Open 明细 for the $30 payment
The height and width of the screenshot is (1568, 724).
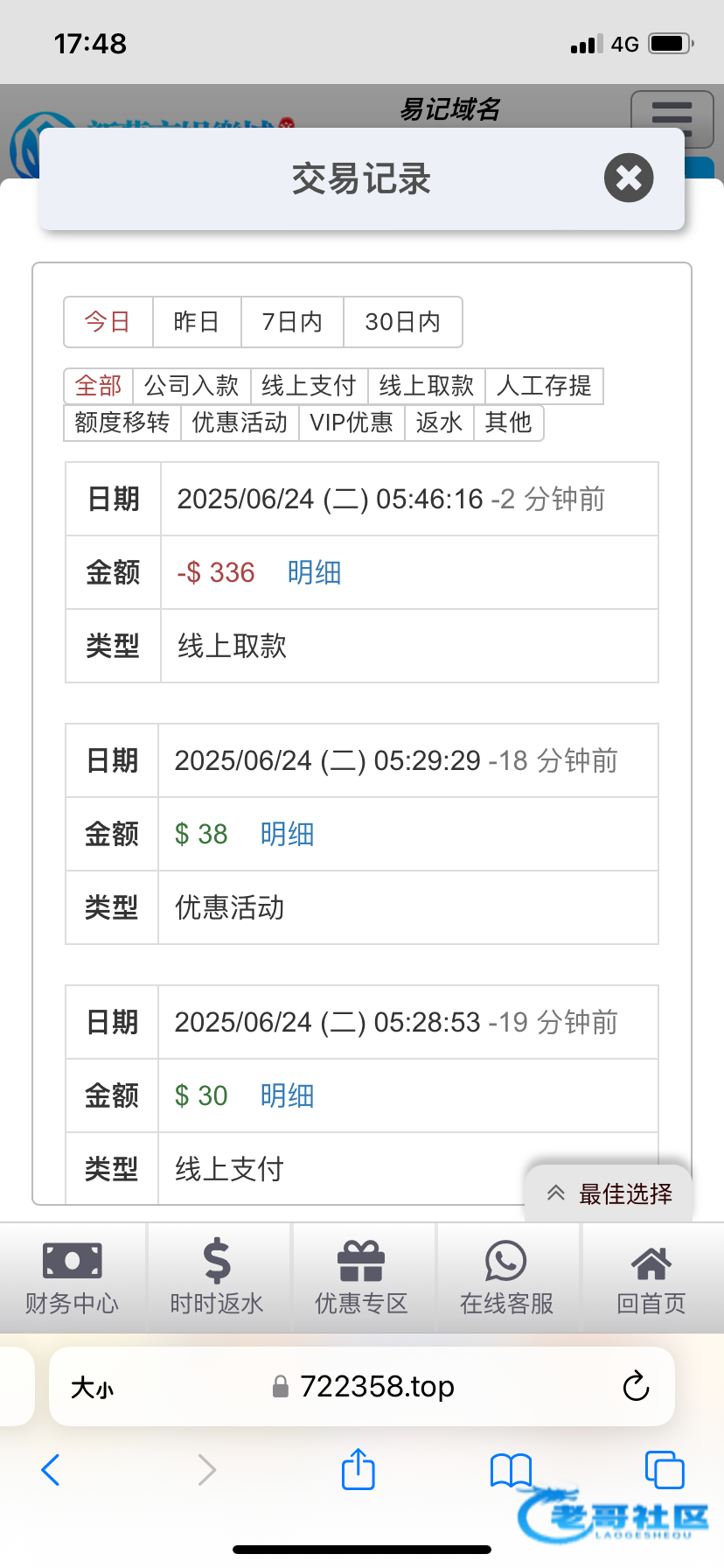coord(287,1095)
